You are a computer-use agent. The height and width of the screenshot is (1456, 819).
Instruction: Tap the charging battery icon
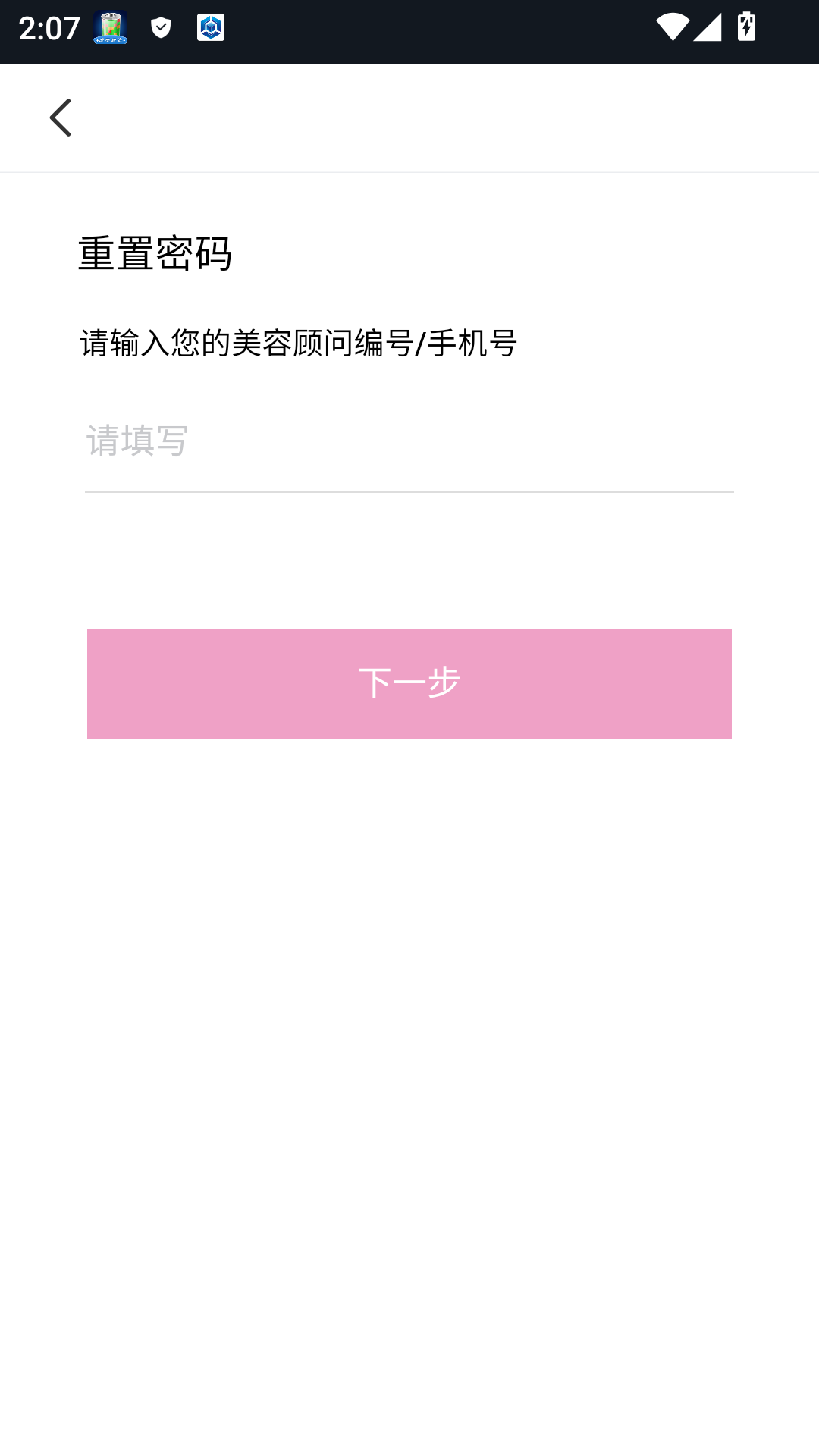pos(746,27)
